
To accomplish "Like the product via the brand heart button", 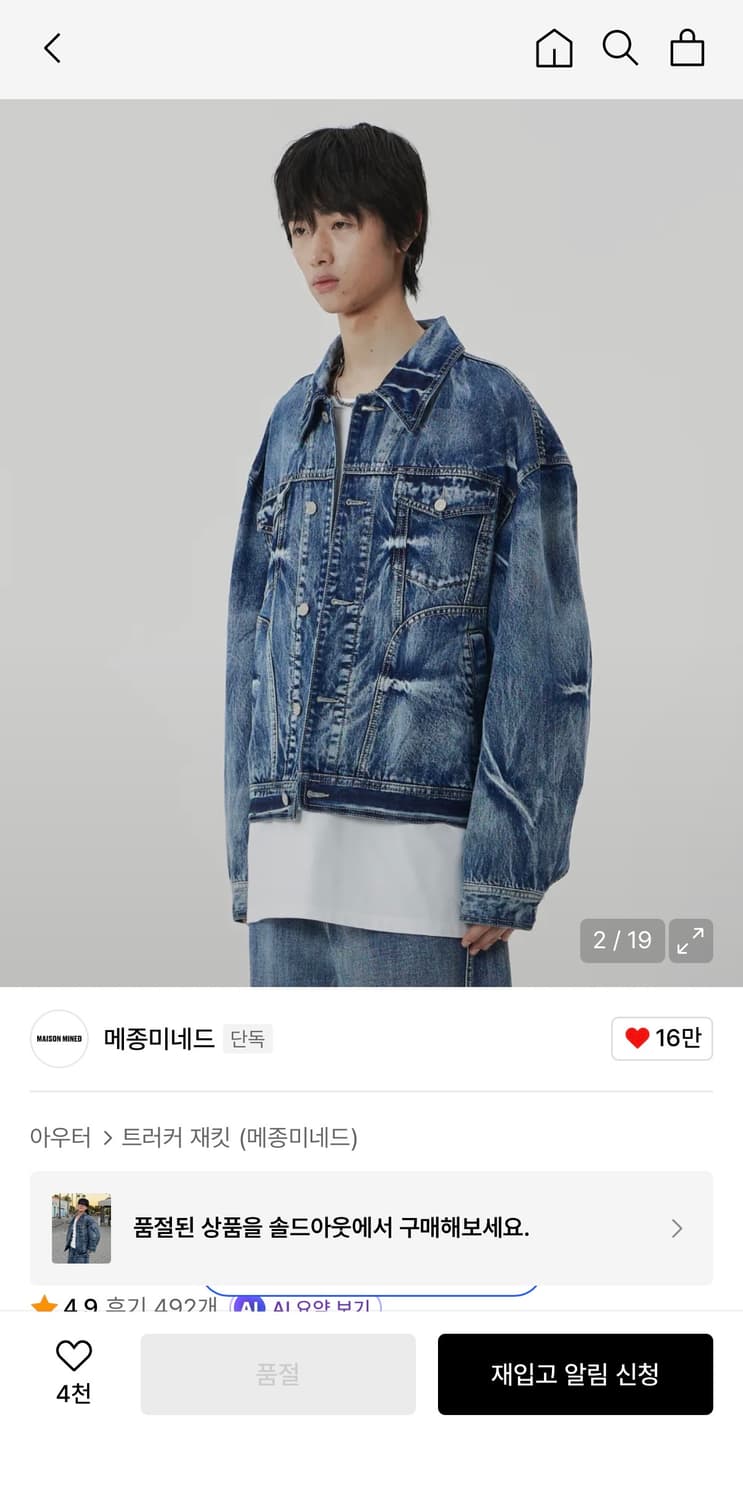I will click(x=662, y=1039).
